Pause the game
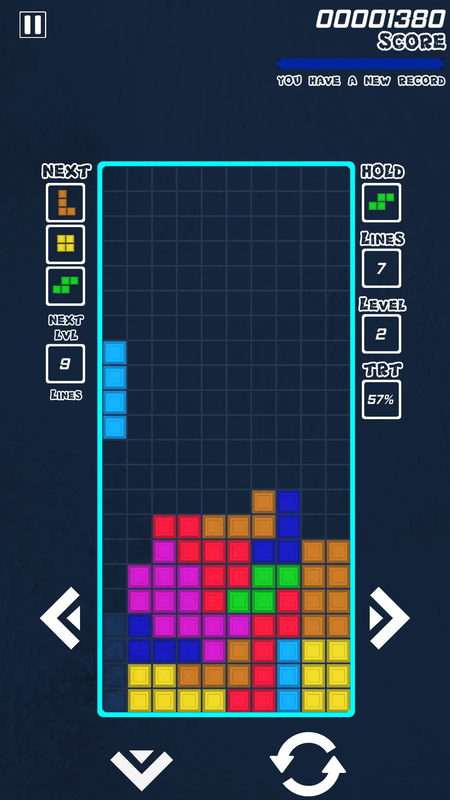This screenshot has width=450, height=800. pos(33,24)
